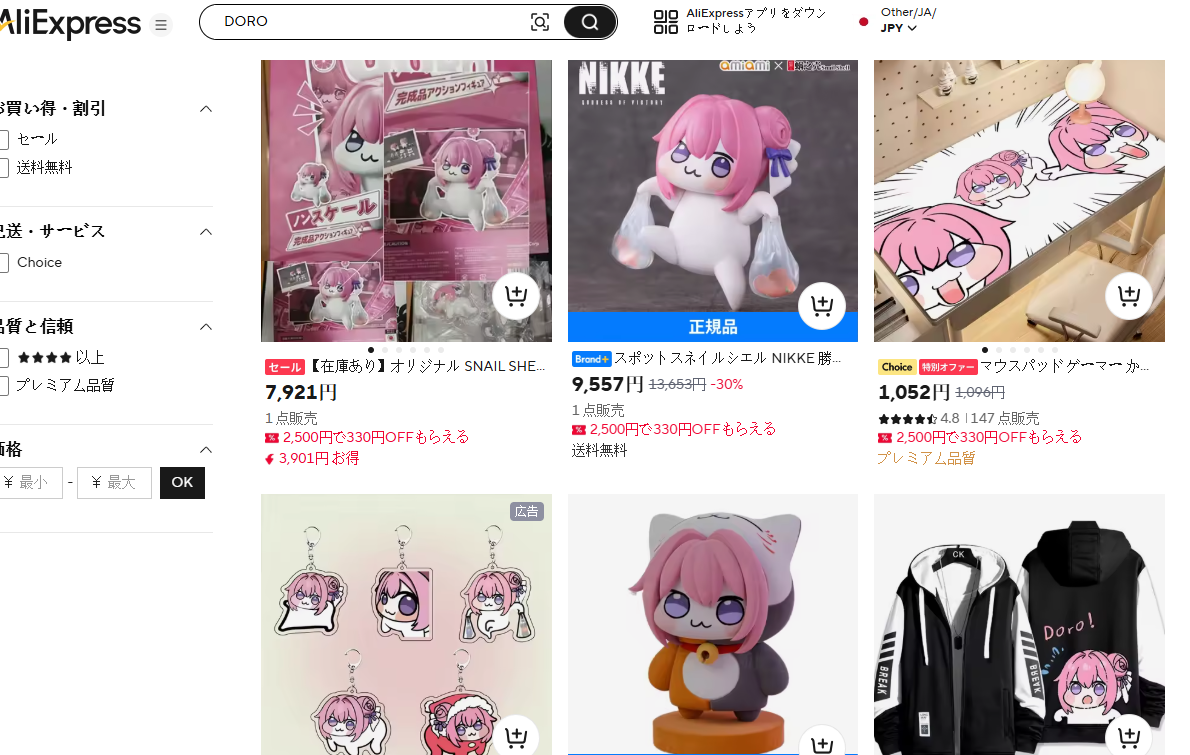Open the language and JPY currency selector

[x=898, y=21]
